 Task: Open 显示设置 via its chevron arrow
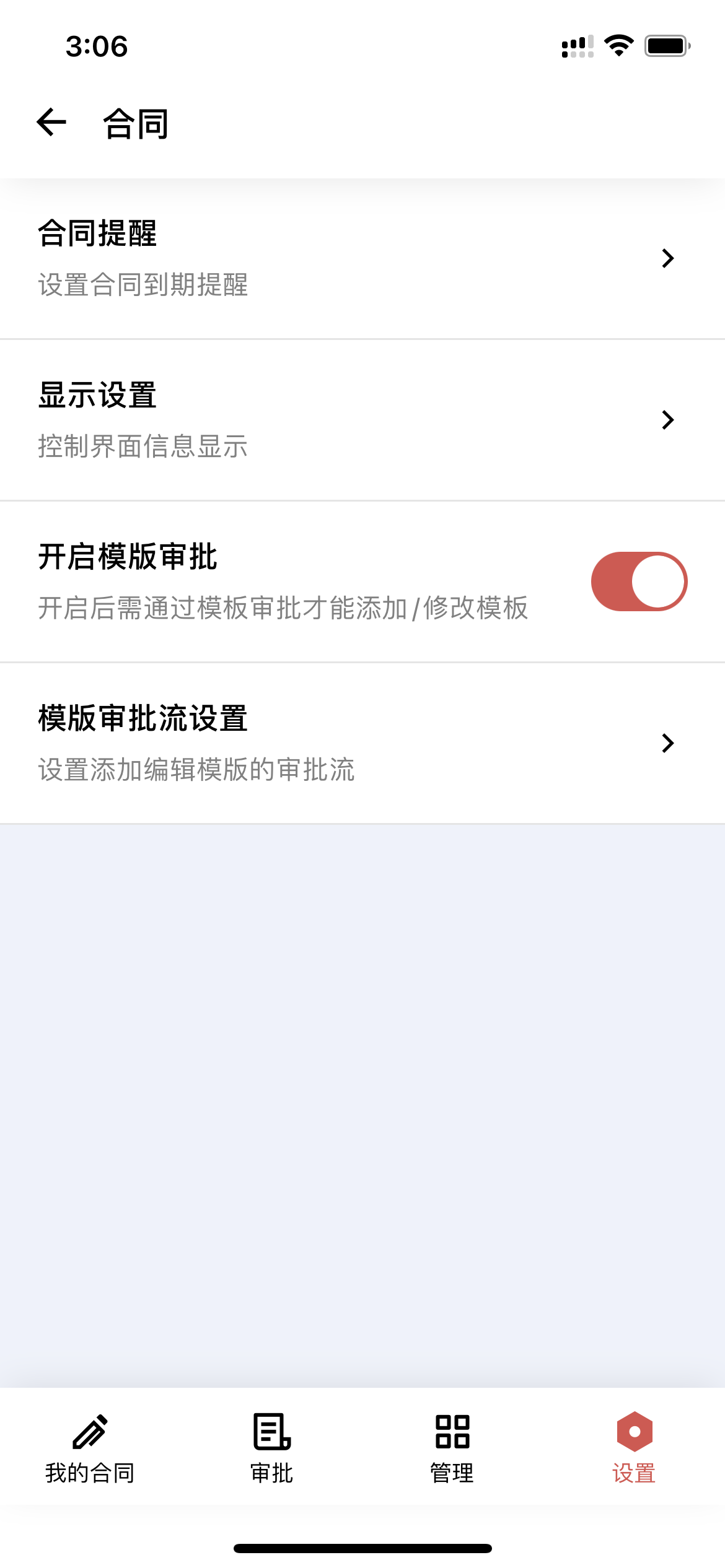[x=667, y=420]
